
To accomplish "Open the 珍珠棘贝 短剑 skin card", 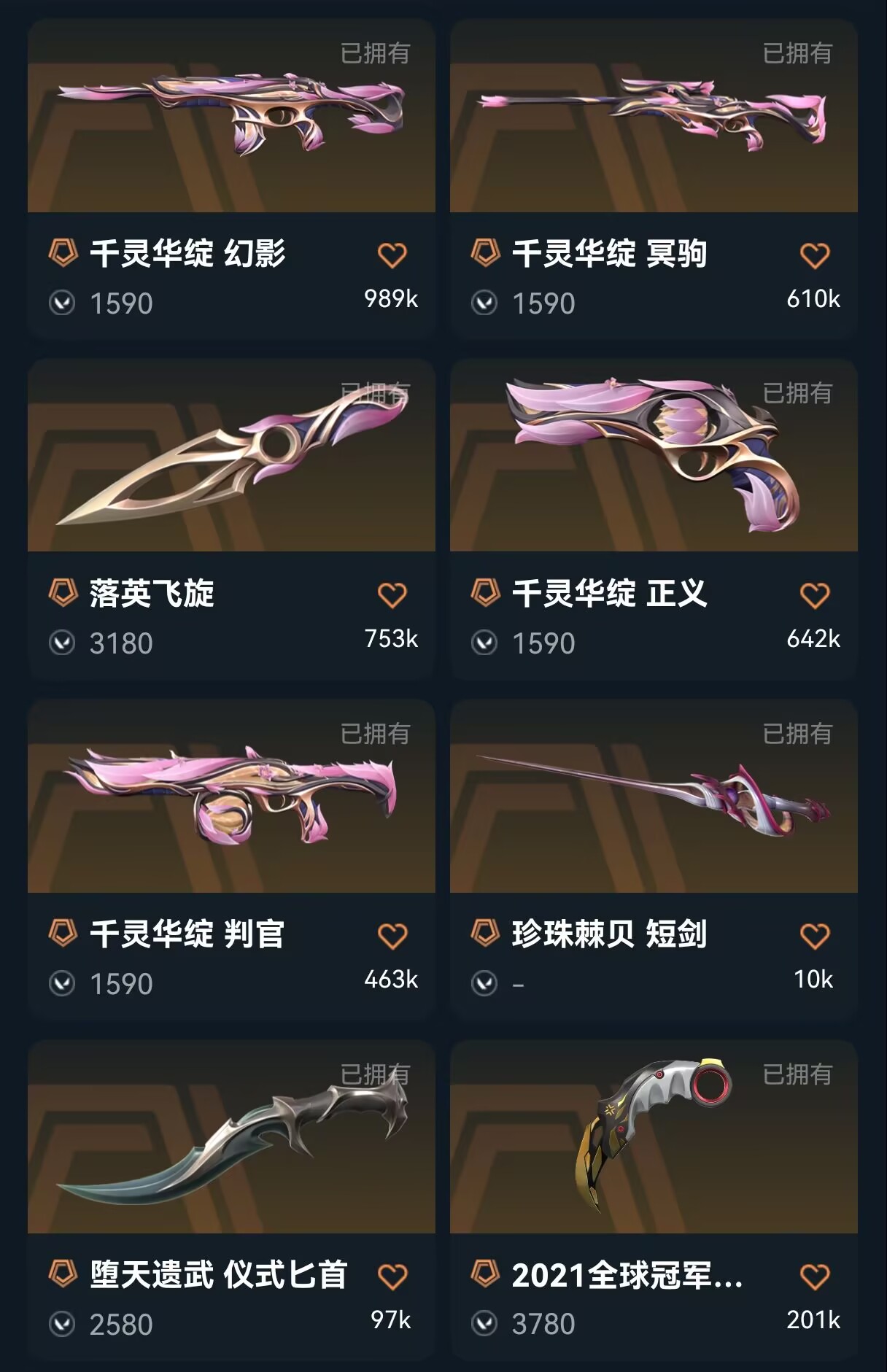I will click(x=654, y=797).
